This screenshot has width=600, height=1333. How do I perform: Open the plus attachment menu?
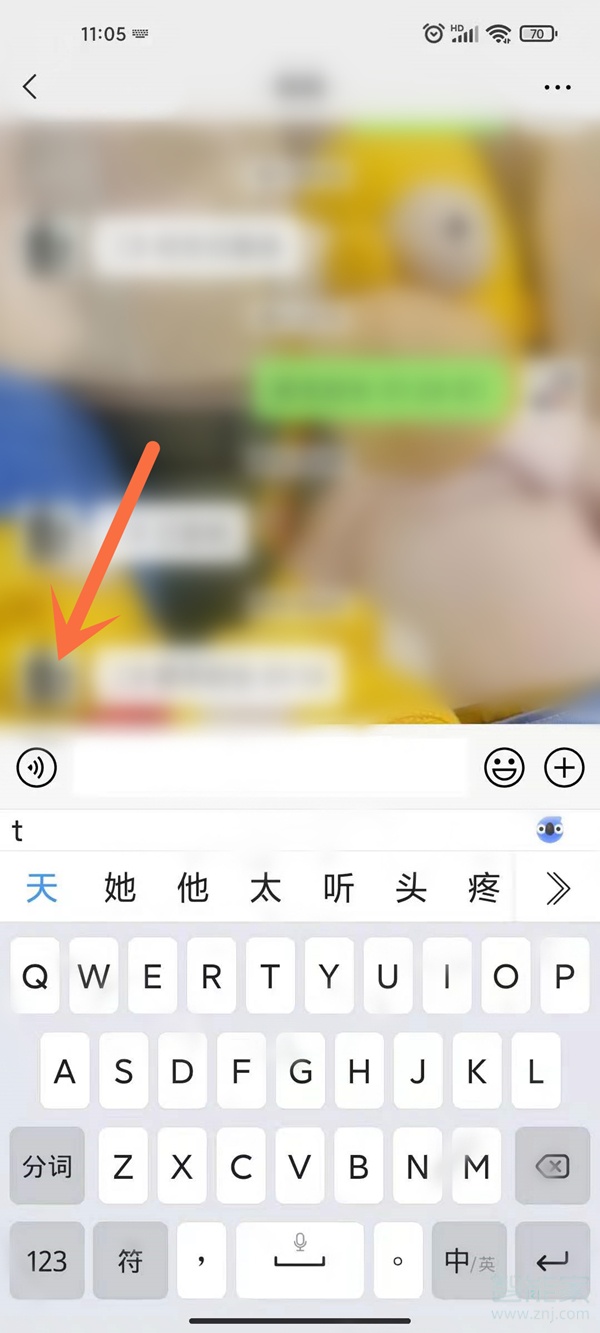tap(564, 768)
